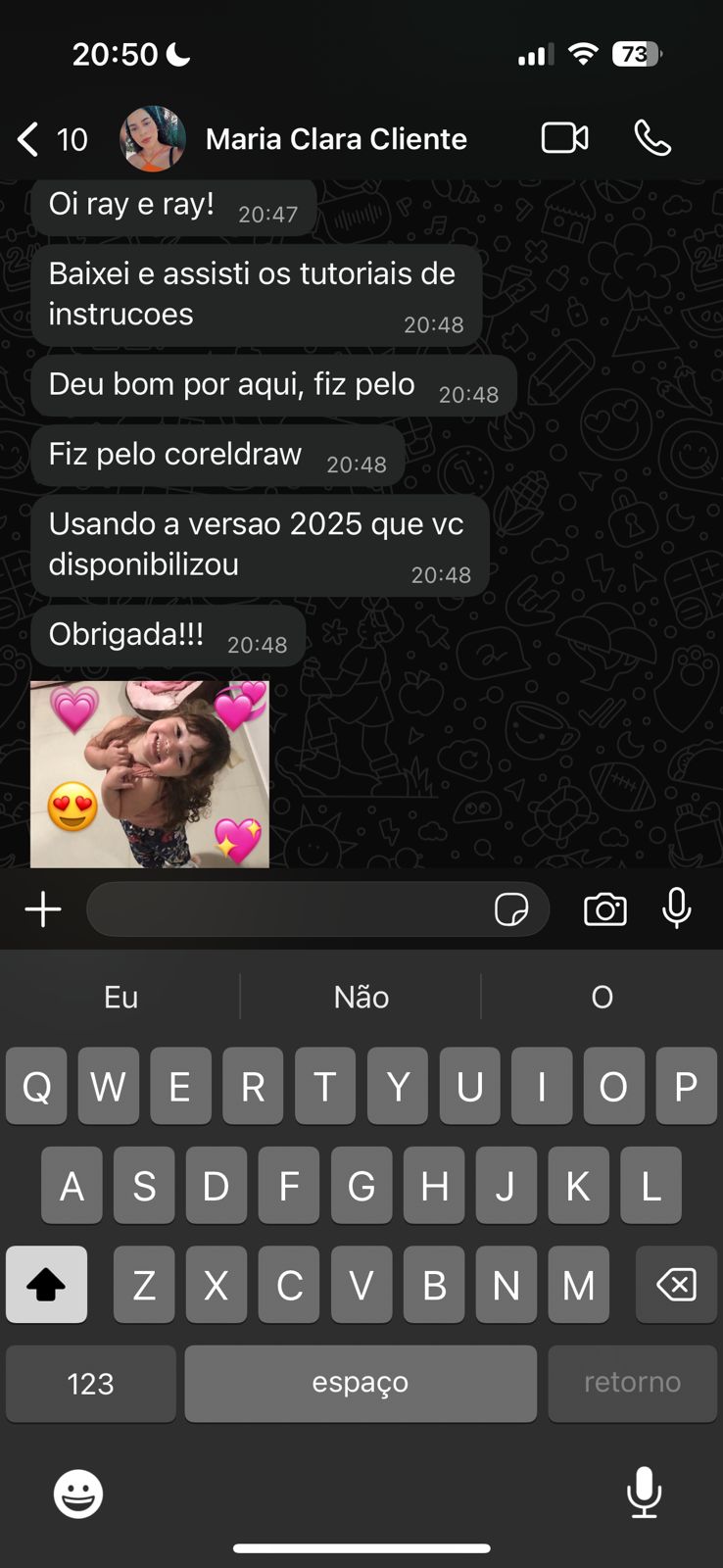Start keyboard dictation with the bottom microphone

click(644, 1494)
